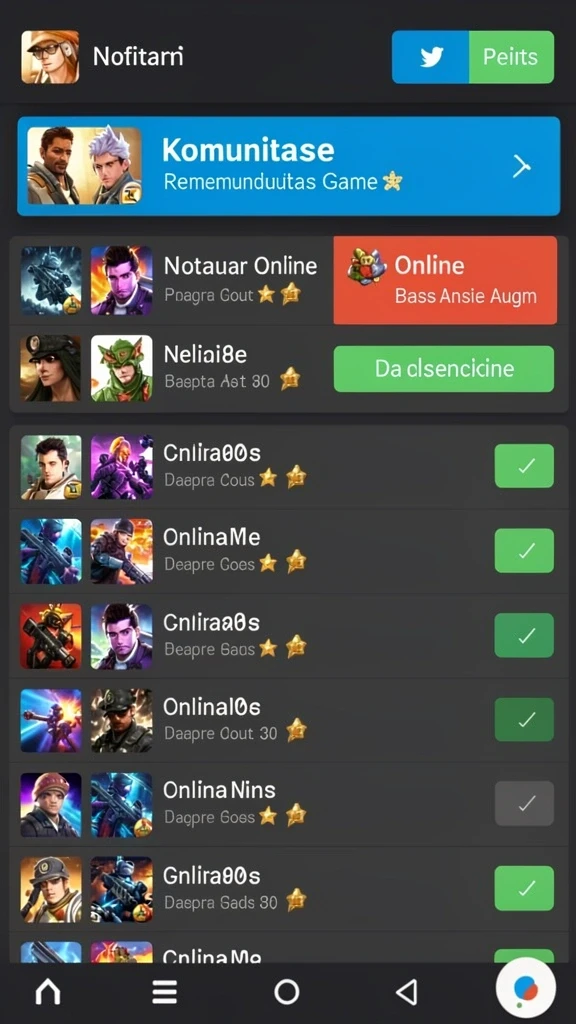The width and height of the screenshot is (576, 1024).
Task: Tap the green Da clsencicine button
Action: 444,369
